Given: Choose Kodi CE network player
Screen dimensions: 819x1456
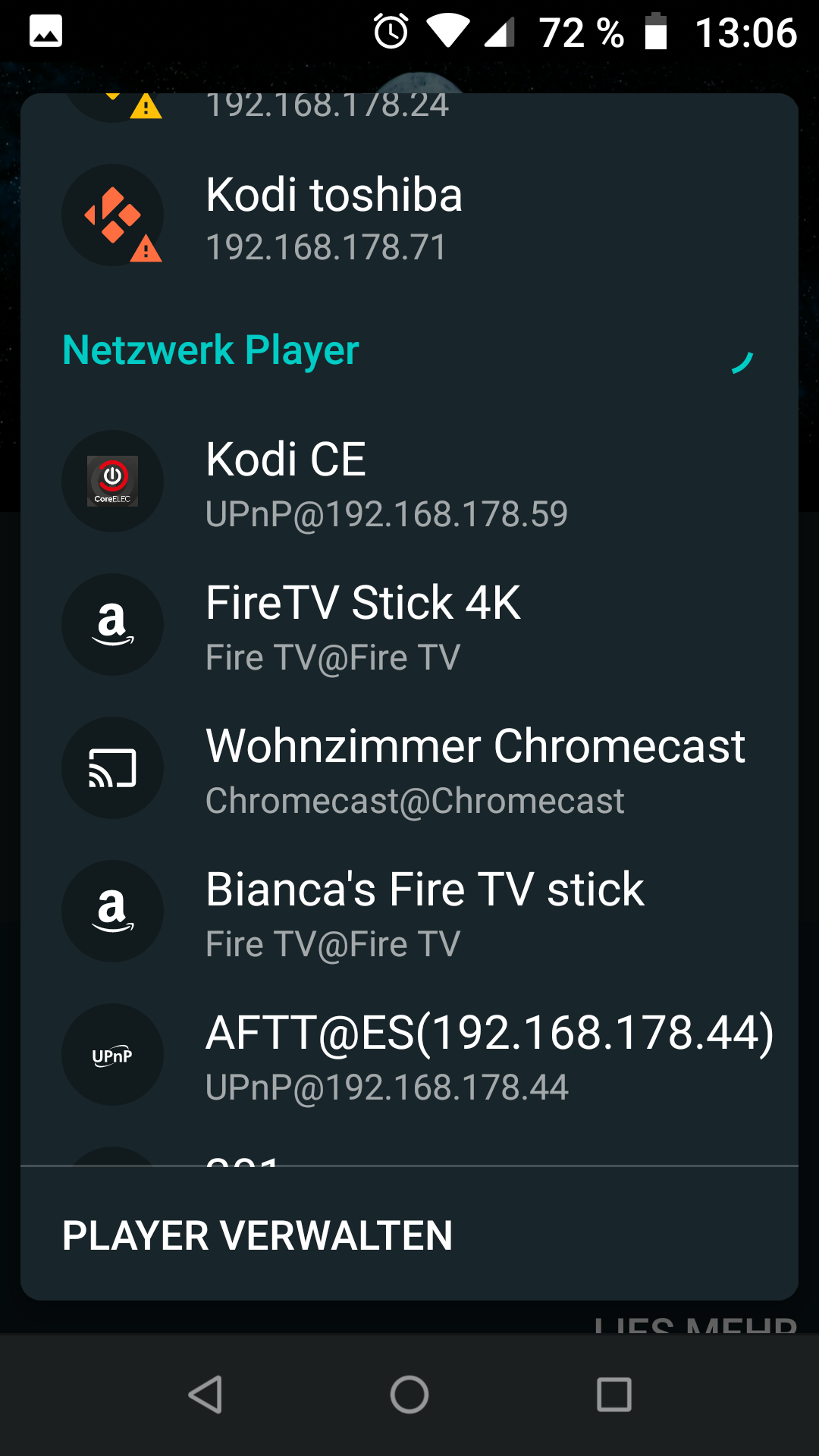Looking at the screenshot, I should point(409,482).
